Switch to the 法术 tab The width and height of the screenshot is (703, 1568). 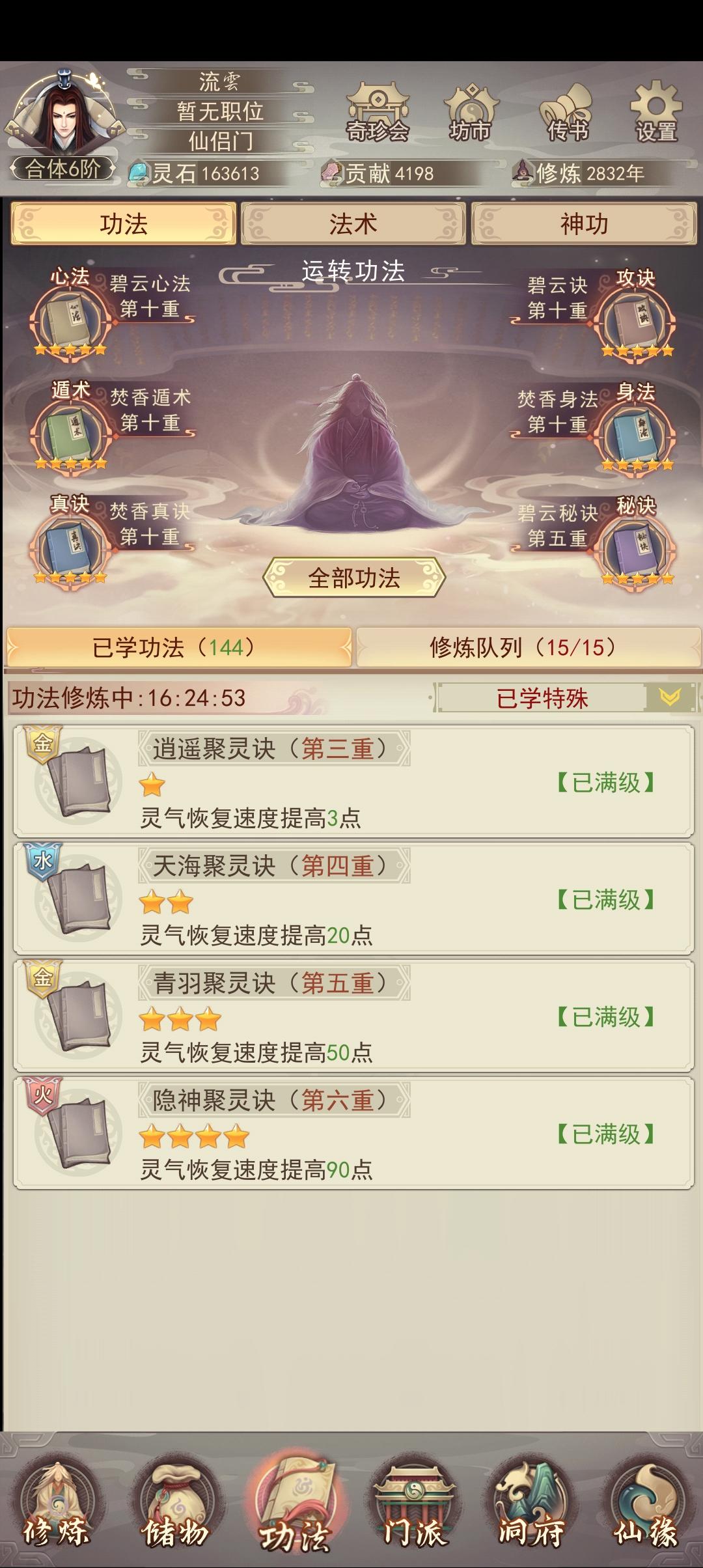[x=351, y=224]
